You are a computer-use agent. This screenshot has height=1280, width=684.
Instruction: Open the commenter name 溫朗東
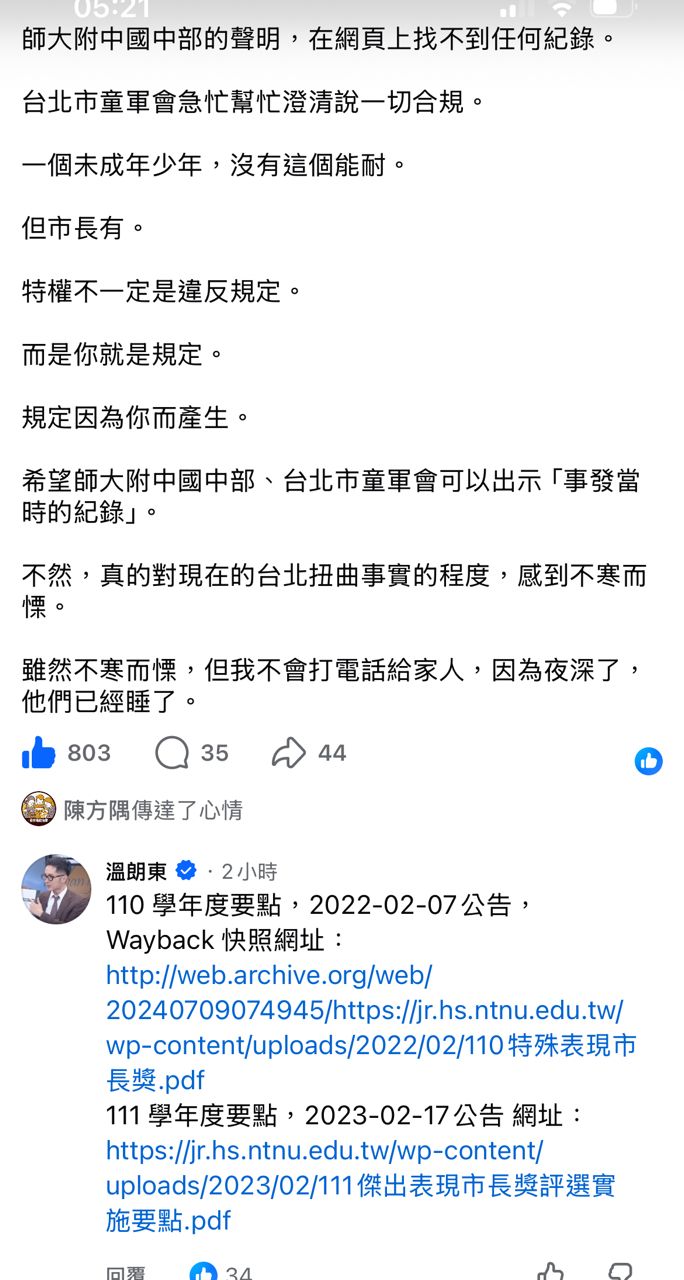coord(137,871)
